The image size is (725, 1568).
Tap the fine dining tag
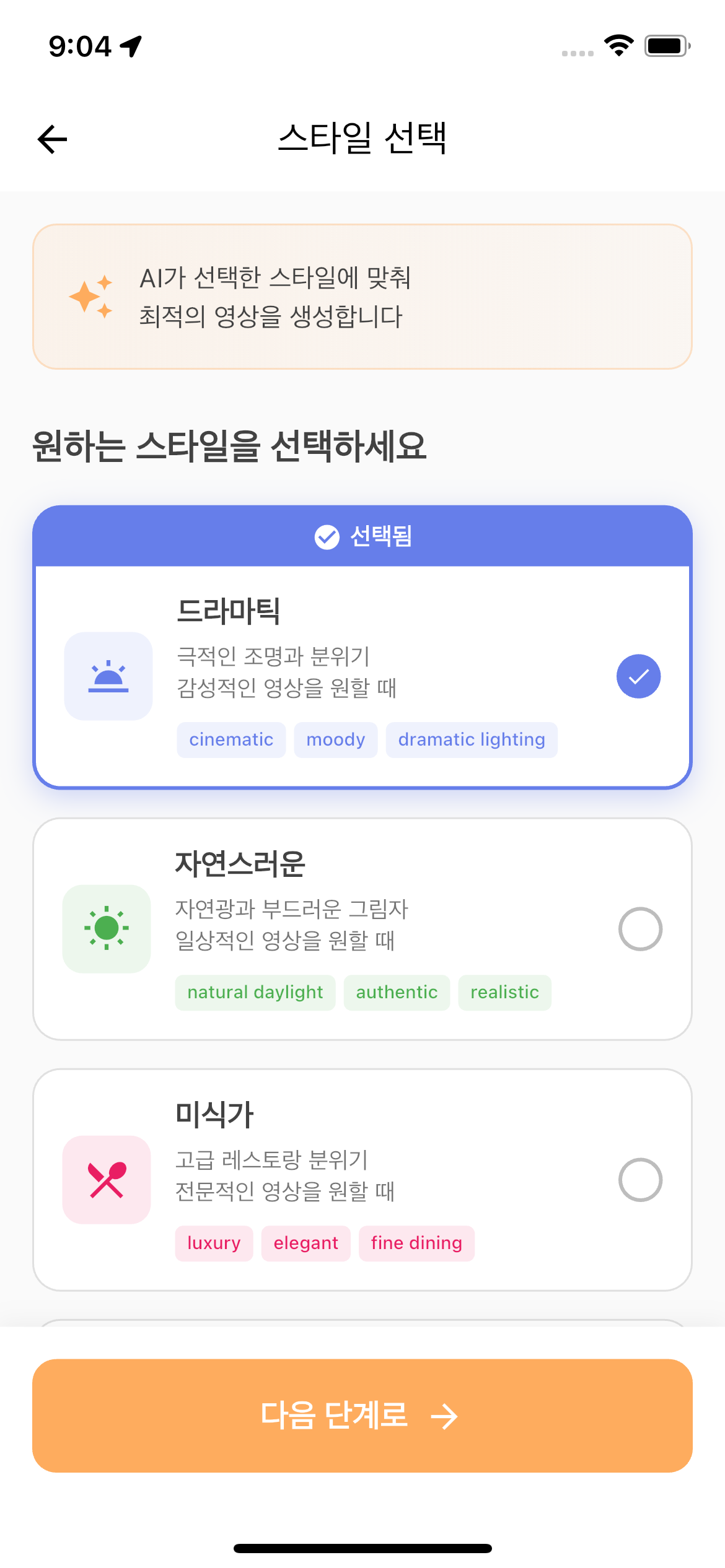click(x=416, y=1244)
